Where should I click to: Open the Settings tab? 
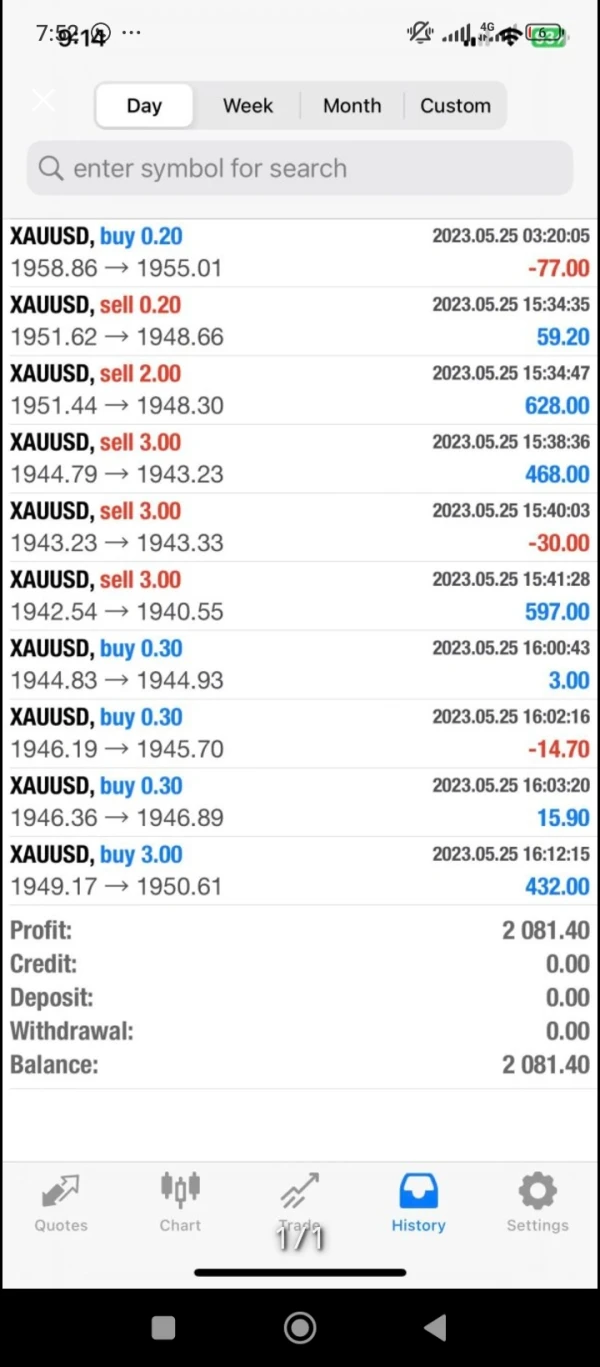537,1203
